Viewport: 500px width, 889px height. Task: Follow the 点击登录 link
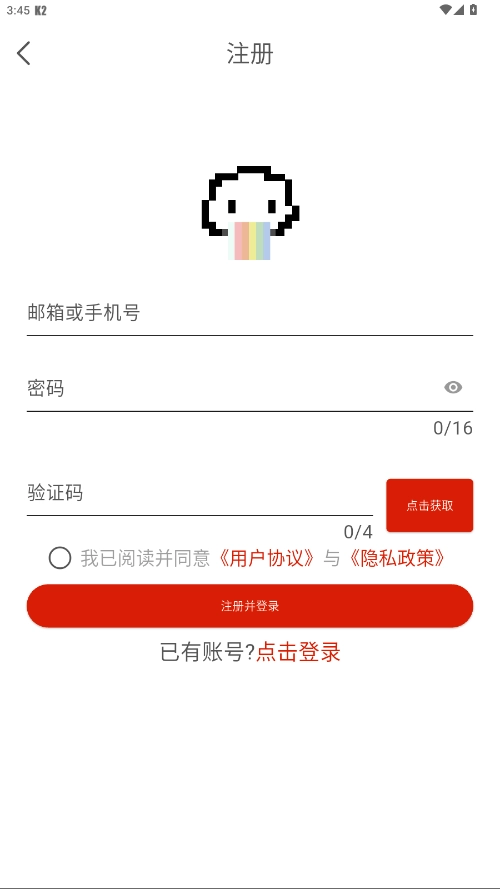pos(298,653)
